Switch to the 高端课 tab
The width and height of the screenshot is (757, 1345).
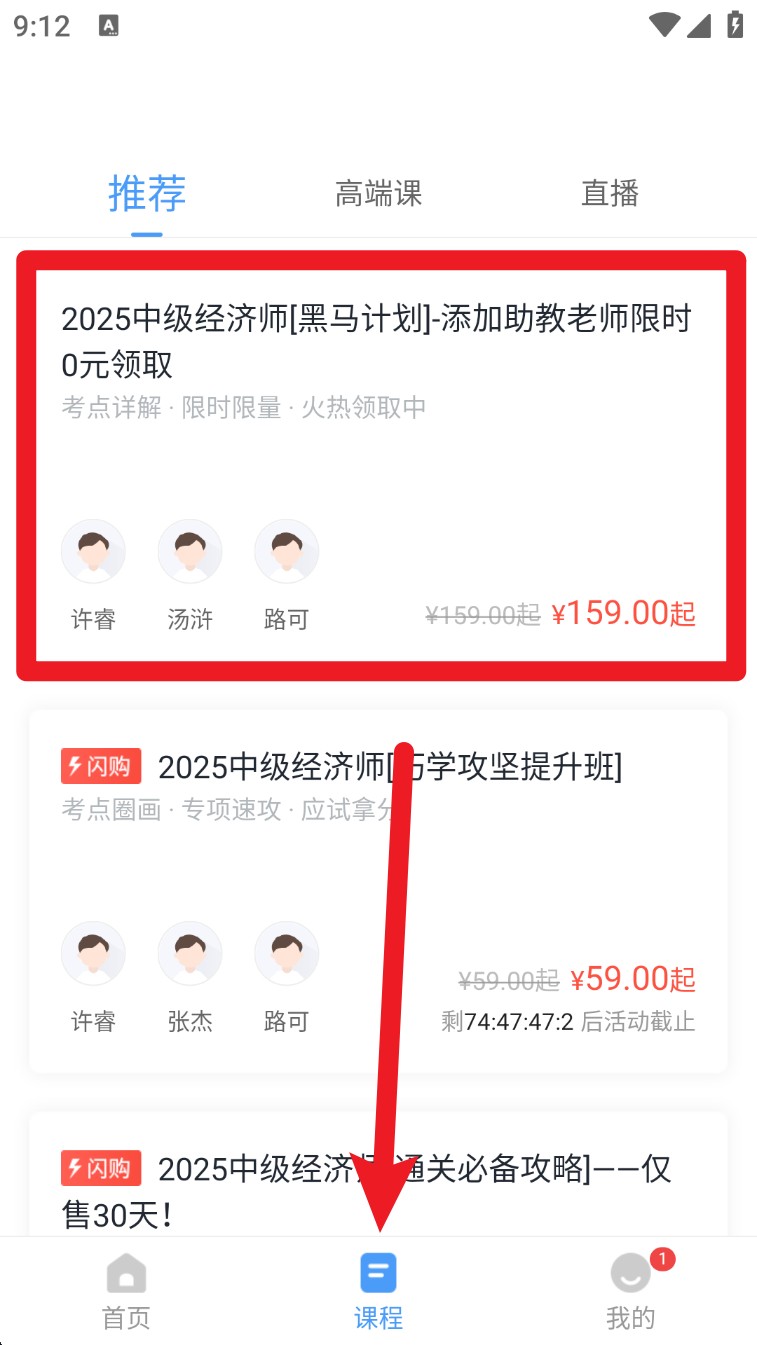(x=378, y=194)
